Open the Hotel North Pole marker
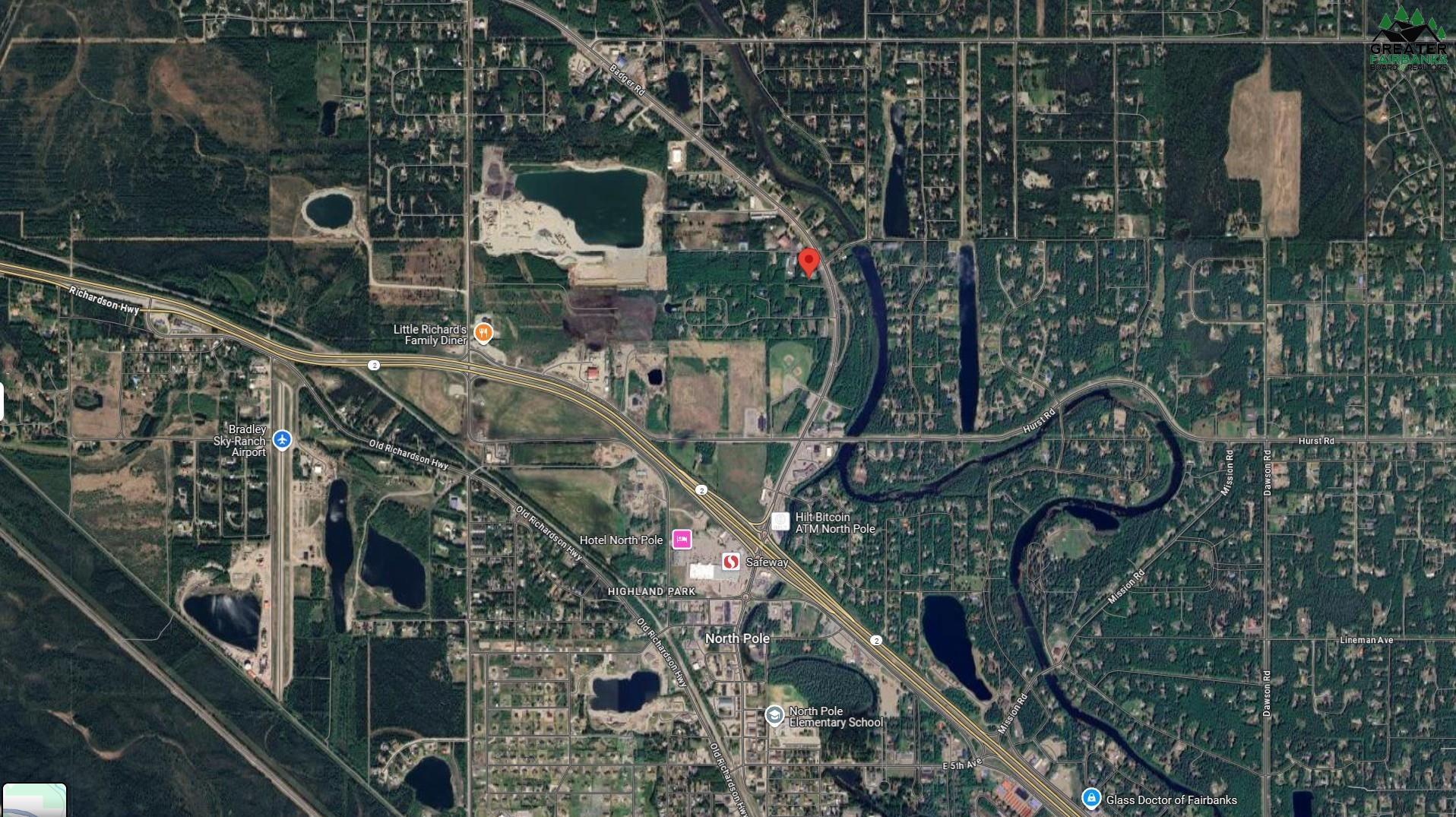This screenshot has height=817, width=1456. click(x=682, y=540)
